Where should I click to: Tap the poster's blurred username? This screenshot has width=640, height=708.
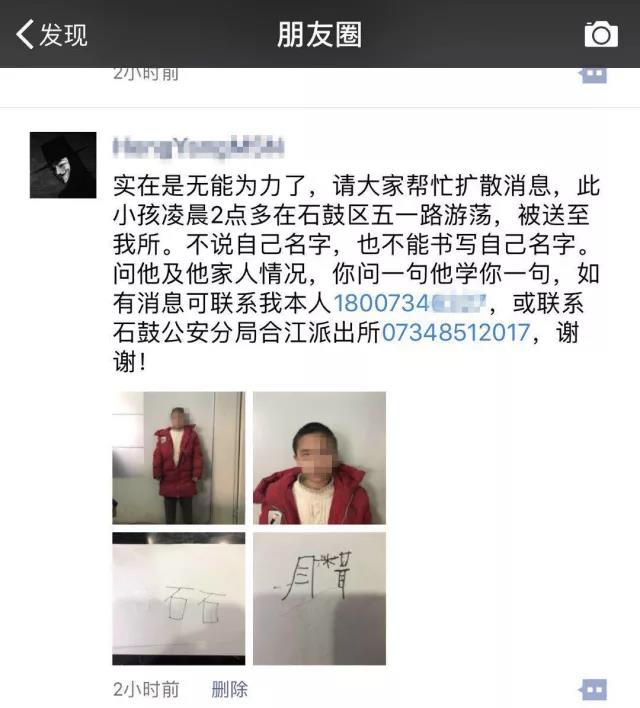pos(198,148)
